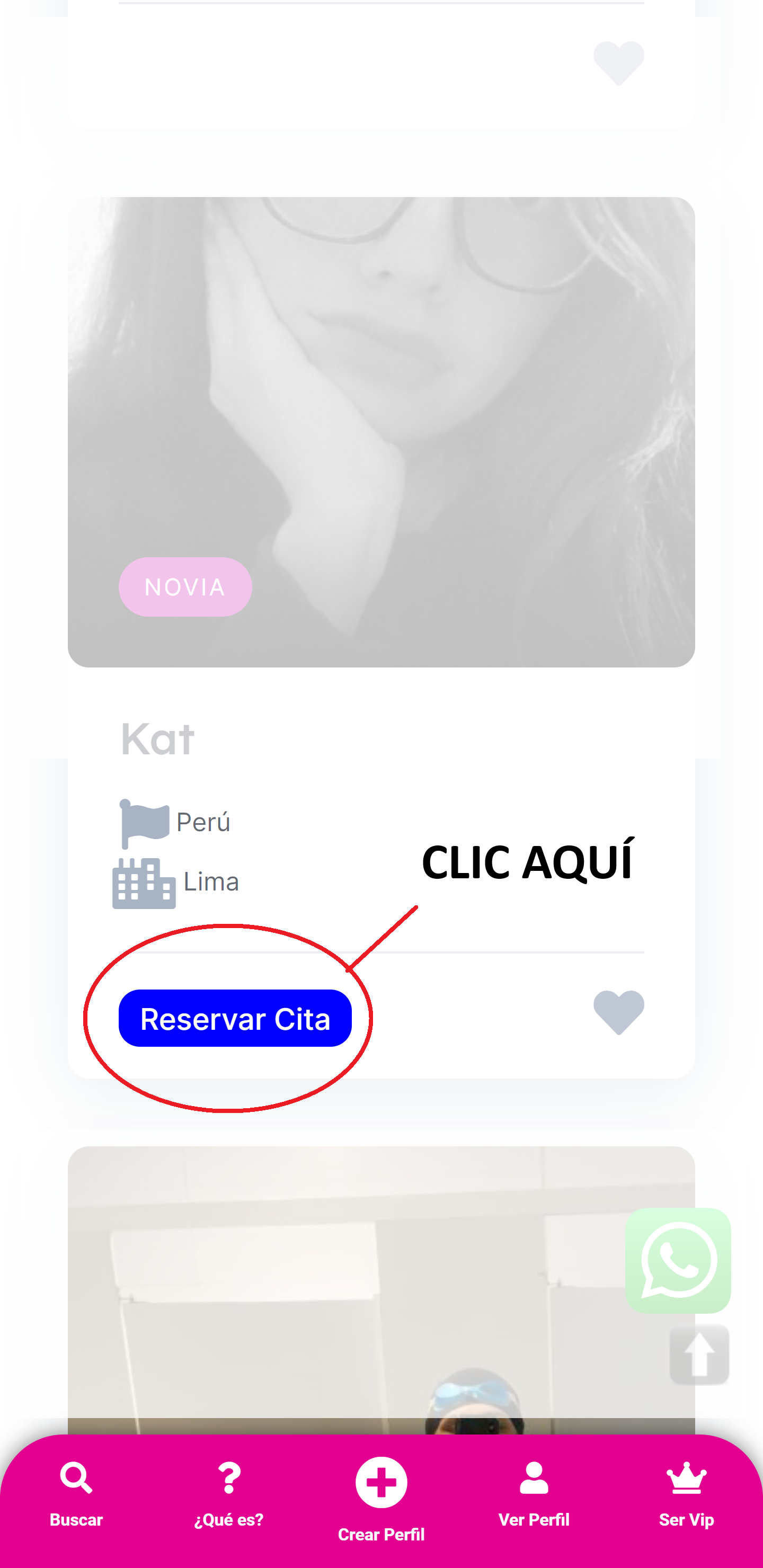Switch to the Ver Perfil tab
This screenshot has height=1568, width=763.
pyautogui.click(x=534, y=1494)
